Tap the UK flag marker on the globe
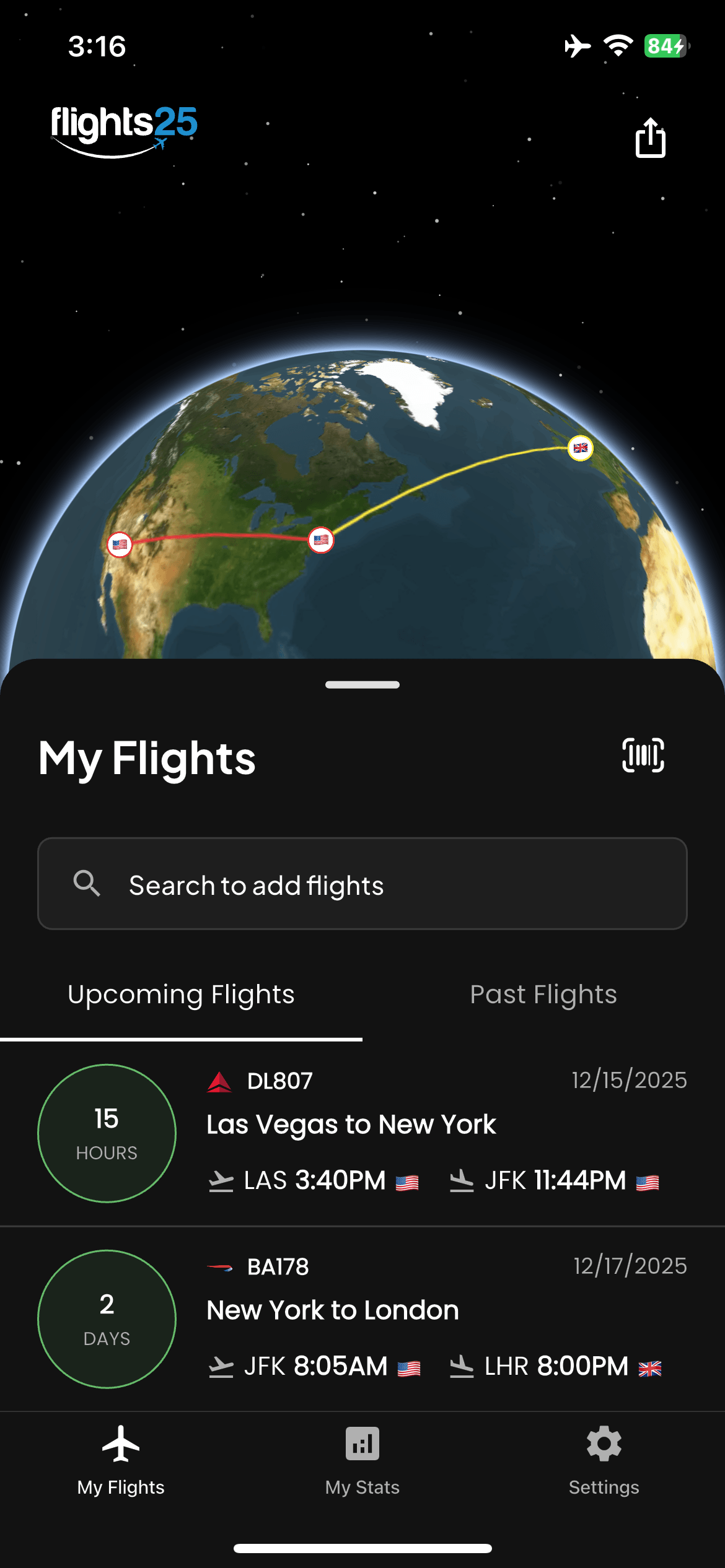Image resolution: width=725 pixels, height=1568 pixels. [x=580, y=448]
